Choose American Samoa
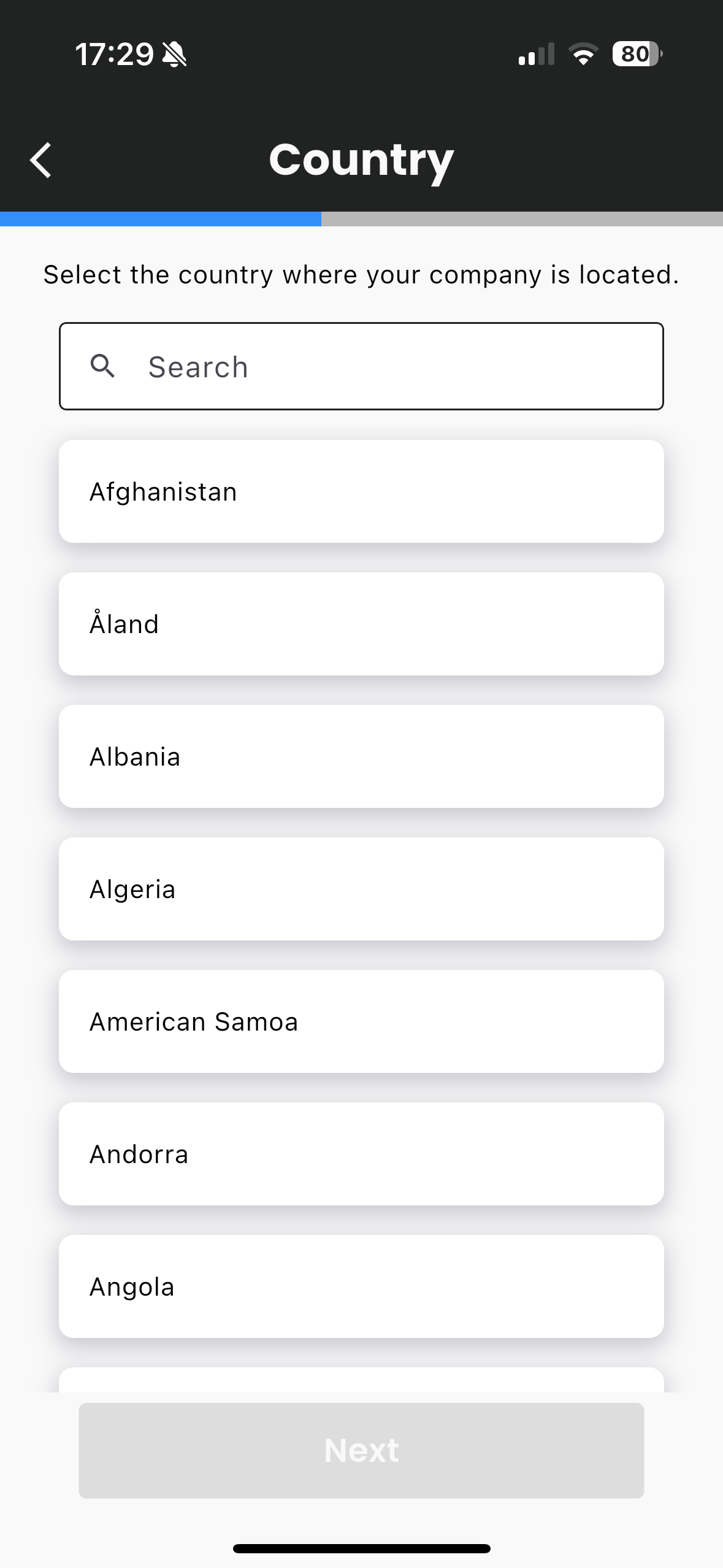This screenshot has width=723, height=1568. pos(361,1021)
